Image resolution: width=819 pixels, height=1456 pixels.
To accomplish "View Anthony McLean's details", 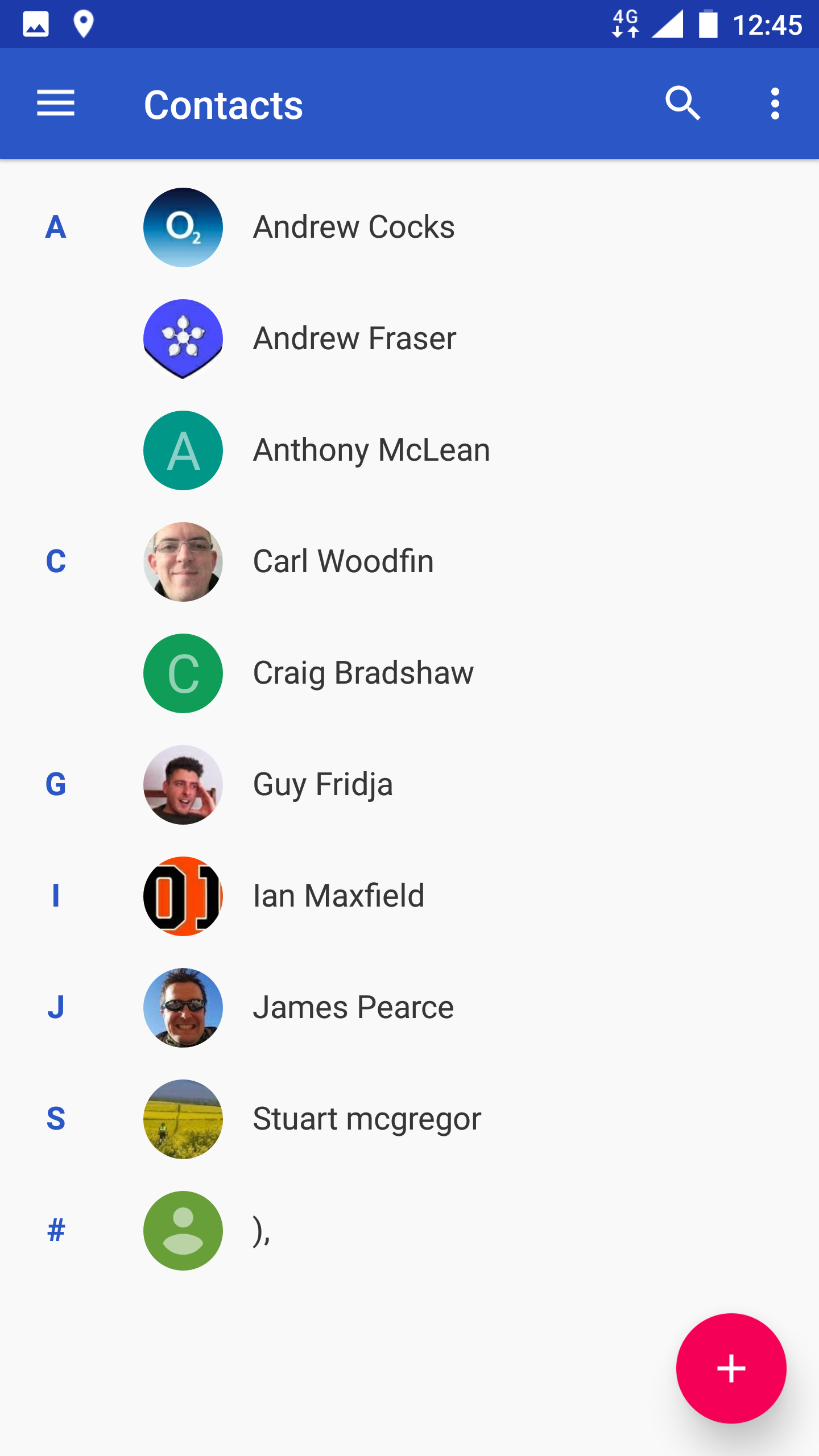I will pos(409,450).
